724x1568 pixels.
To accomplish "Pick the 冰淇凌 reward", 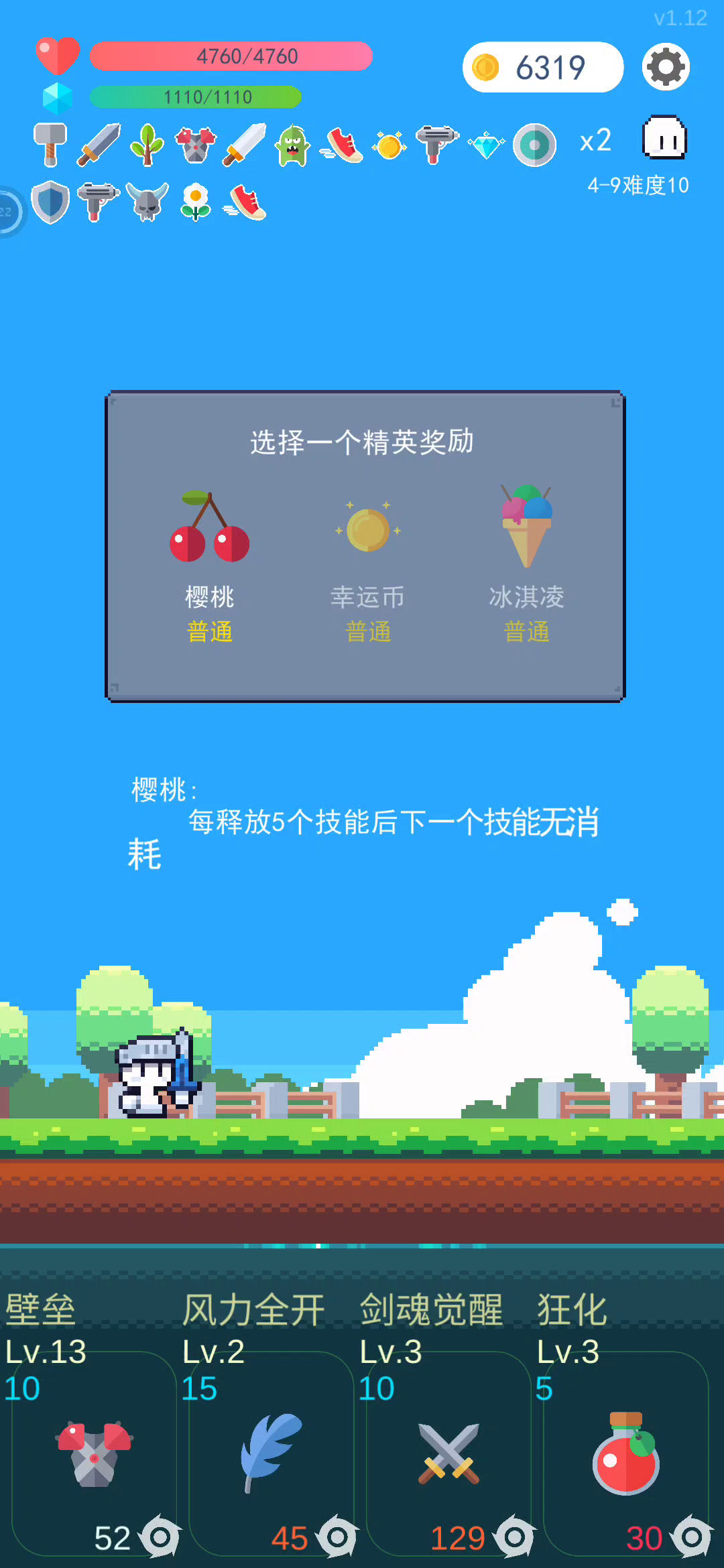I will coord(526,563).
